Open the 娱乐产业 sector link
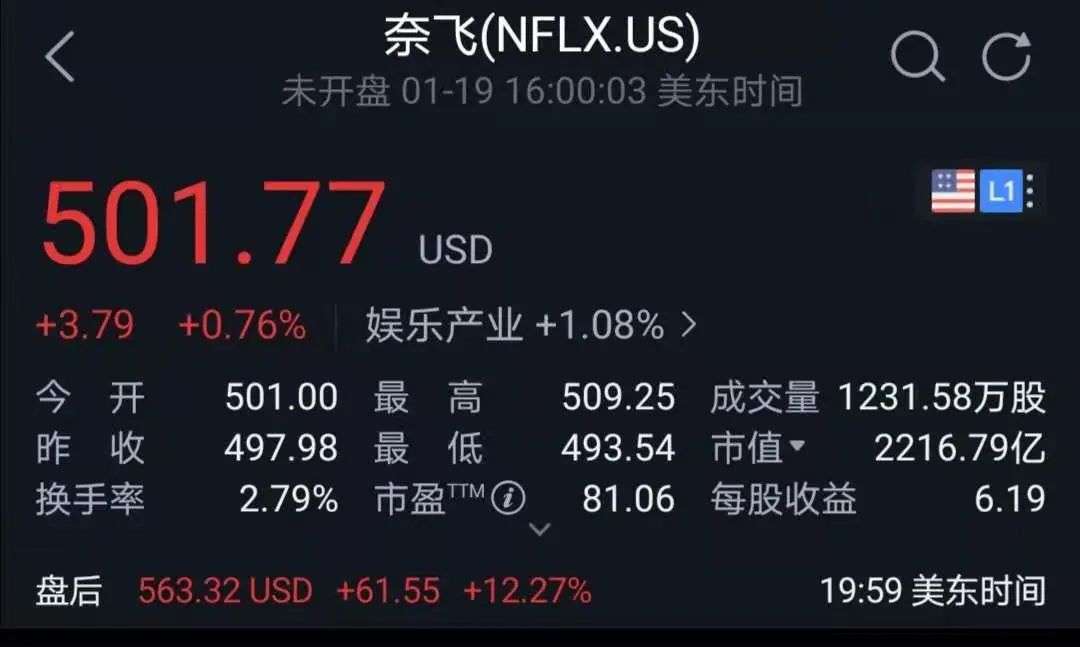The image size is (1080, 647). coord(531,325)
